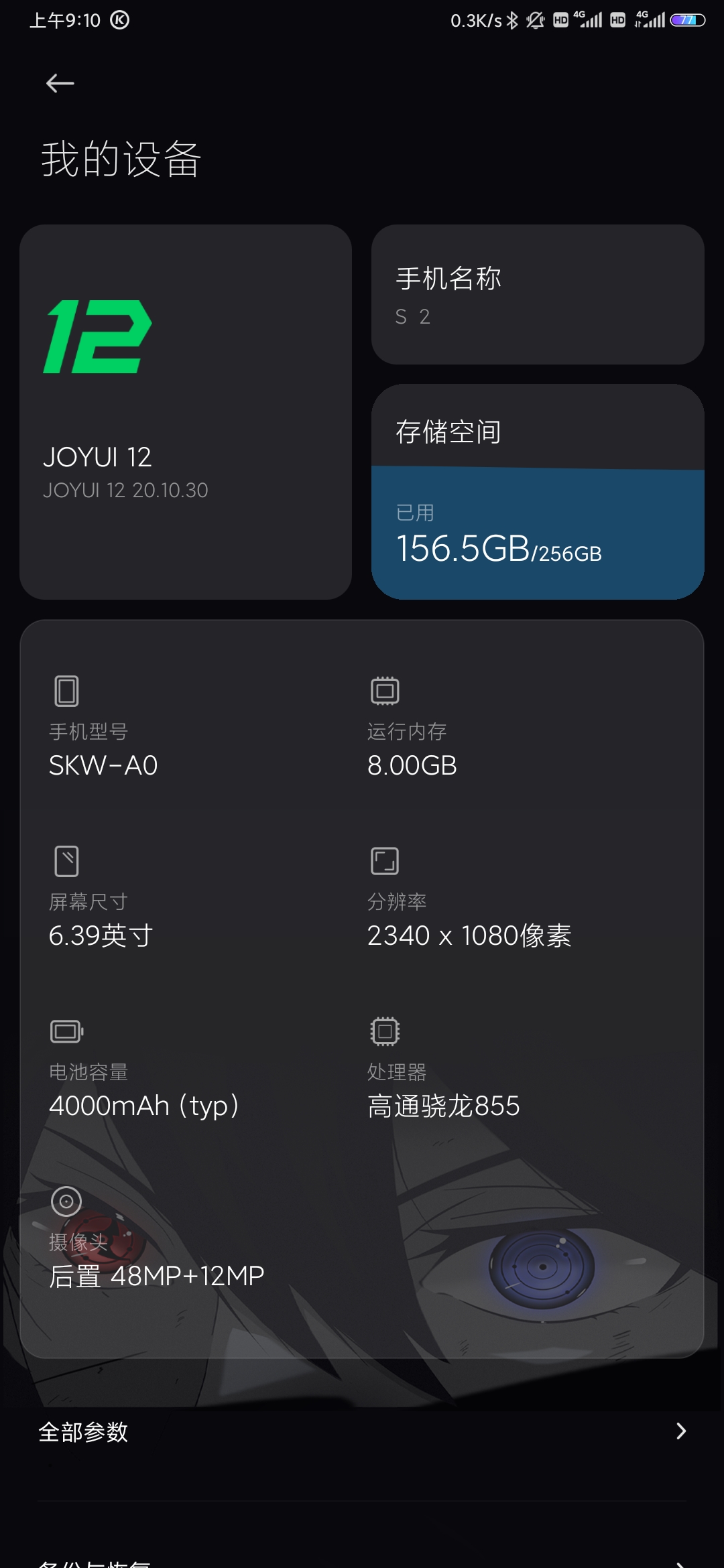Open the 手机名称 card
The image size is (724, 1568).
(538, 294)
